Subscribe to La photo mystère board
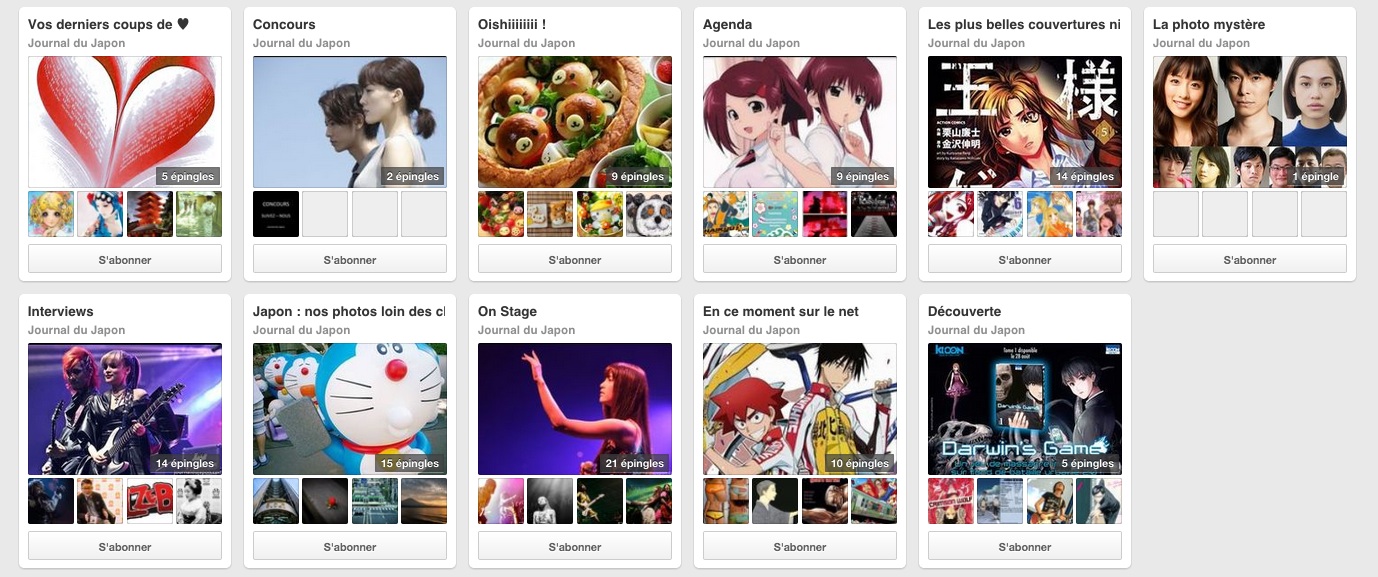 coord(1250,260)
